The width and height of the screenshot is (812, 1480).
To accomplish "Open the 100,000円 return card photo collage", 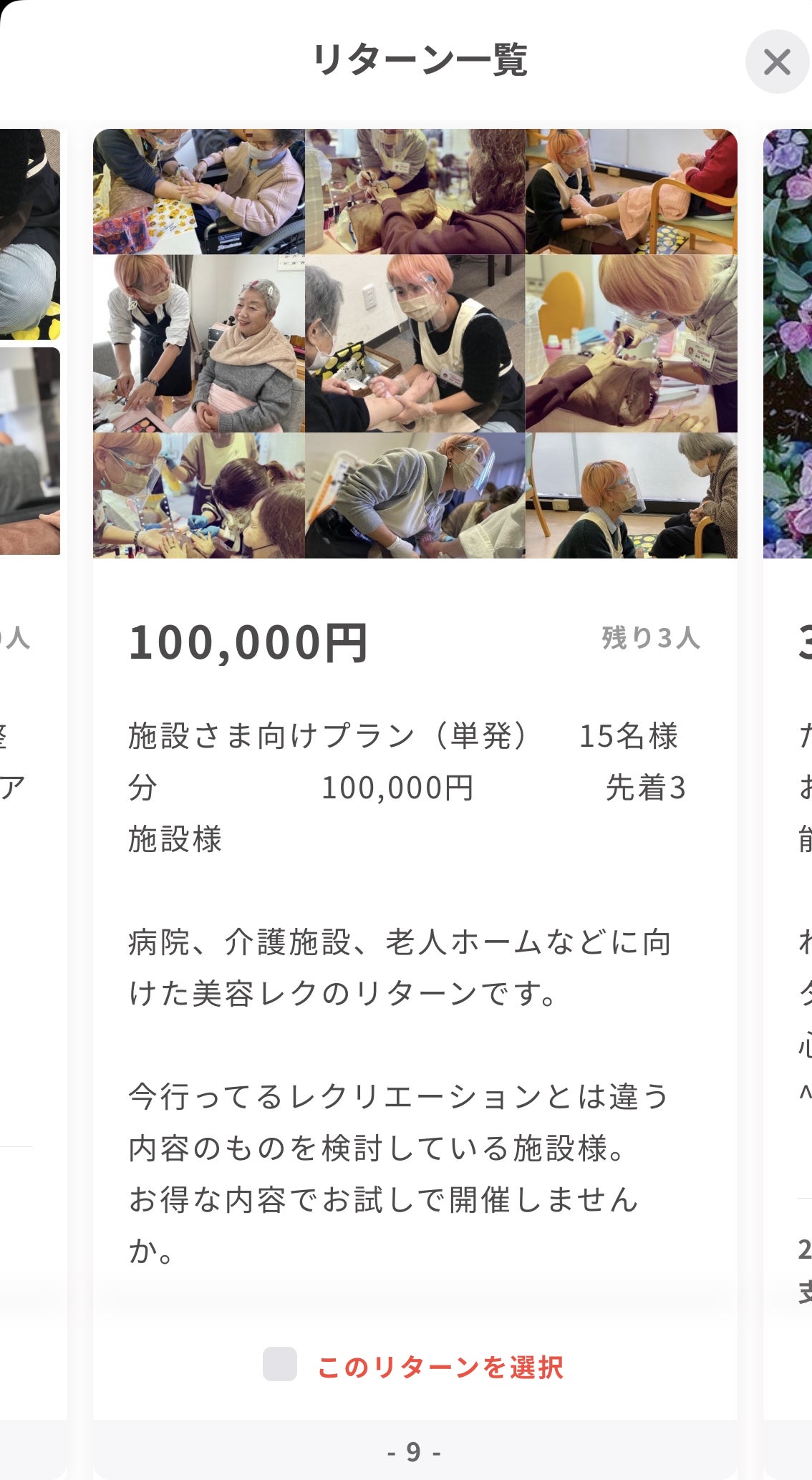I will click(415, 343).
